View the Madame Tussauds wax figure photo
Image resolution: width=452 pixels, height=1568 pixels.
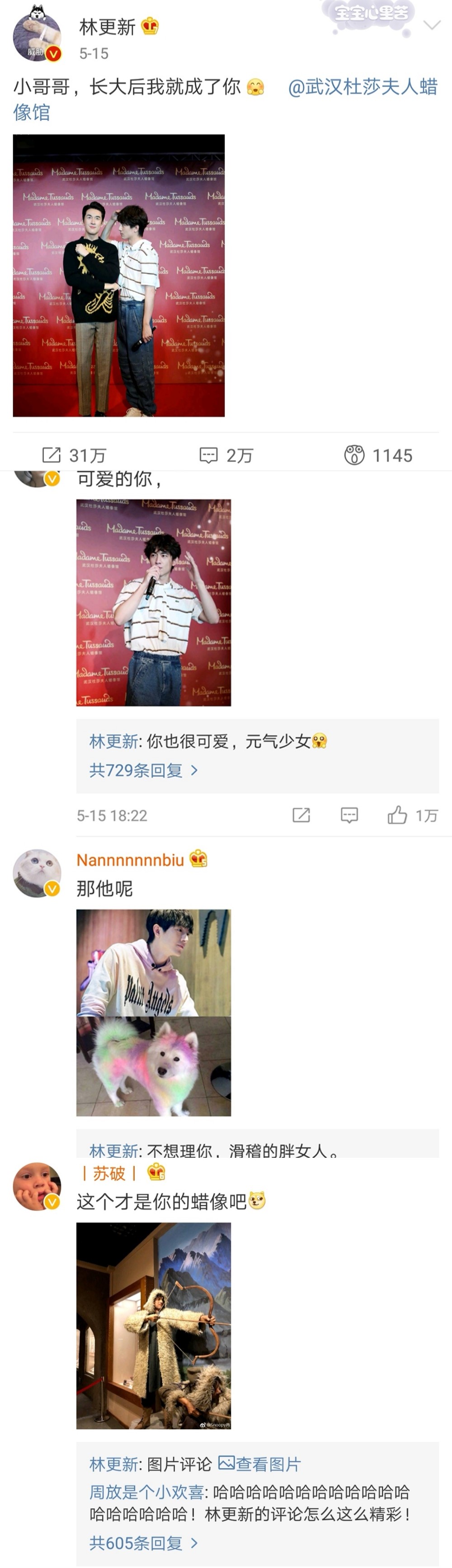[119, 275]
